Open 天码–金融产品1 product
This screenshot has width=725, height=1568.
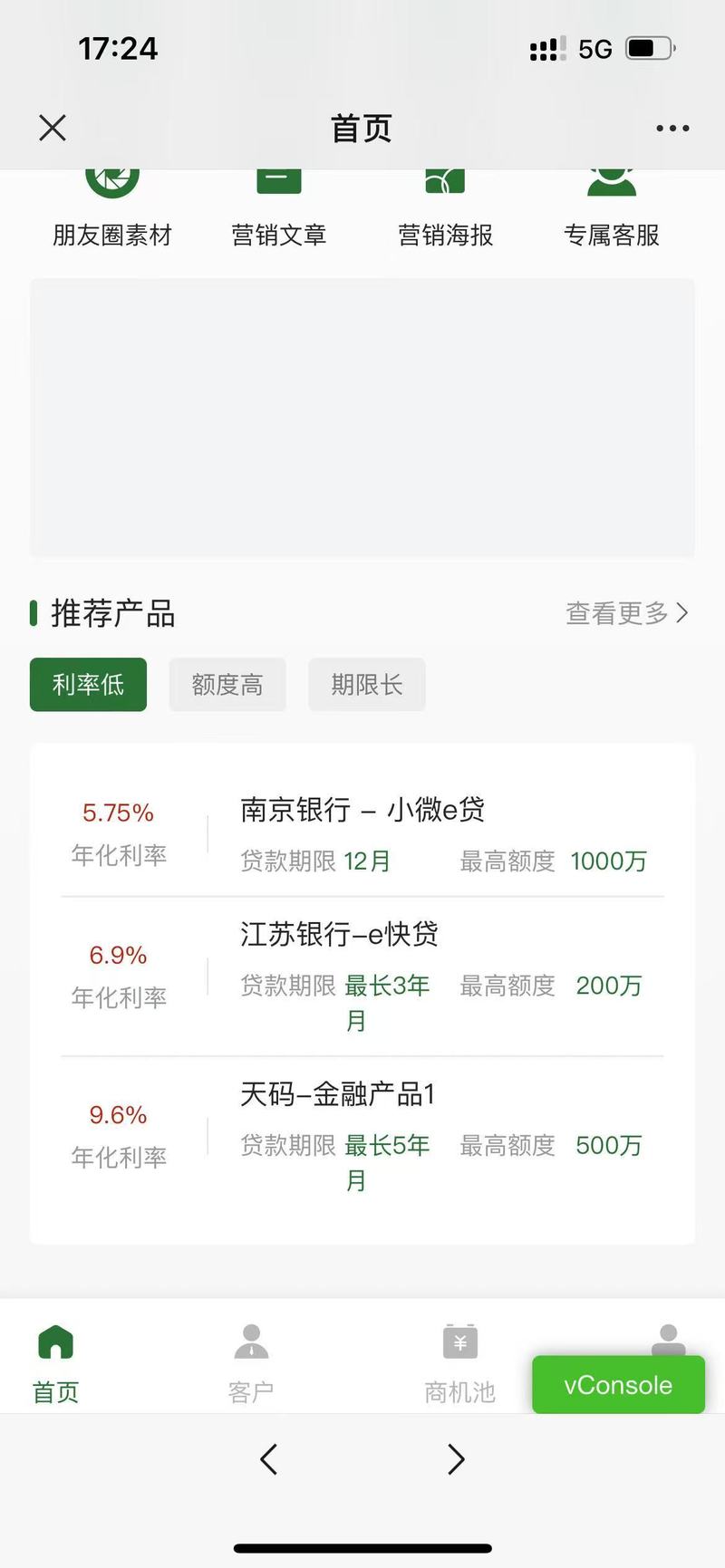click(x=362, y=1137)
